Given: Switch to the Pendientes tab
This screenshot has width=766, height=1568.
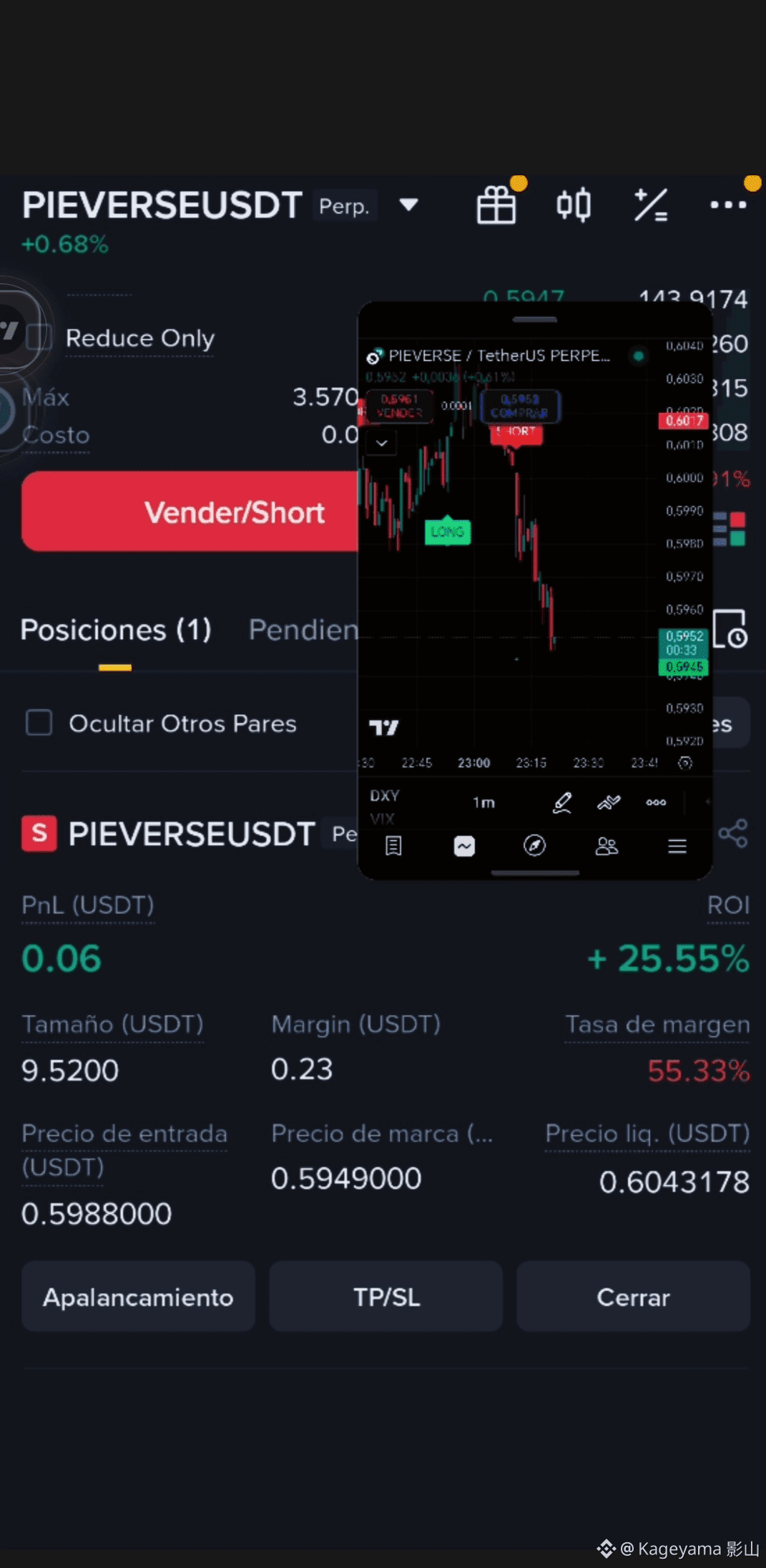Looking at the screenshot, I should 303,630.
